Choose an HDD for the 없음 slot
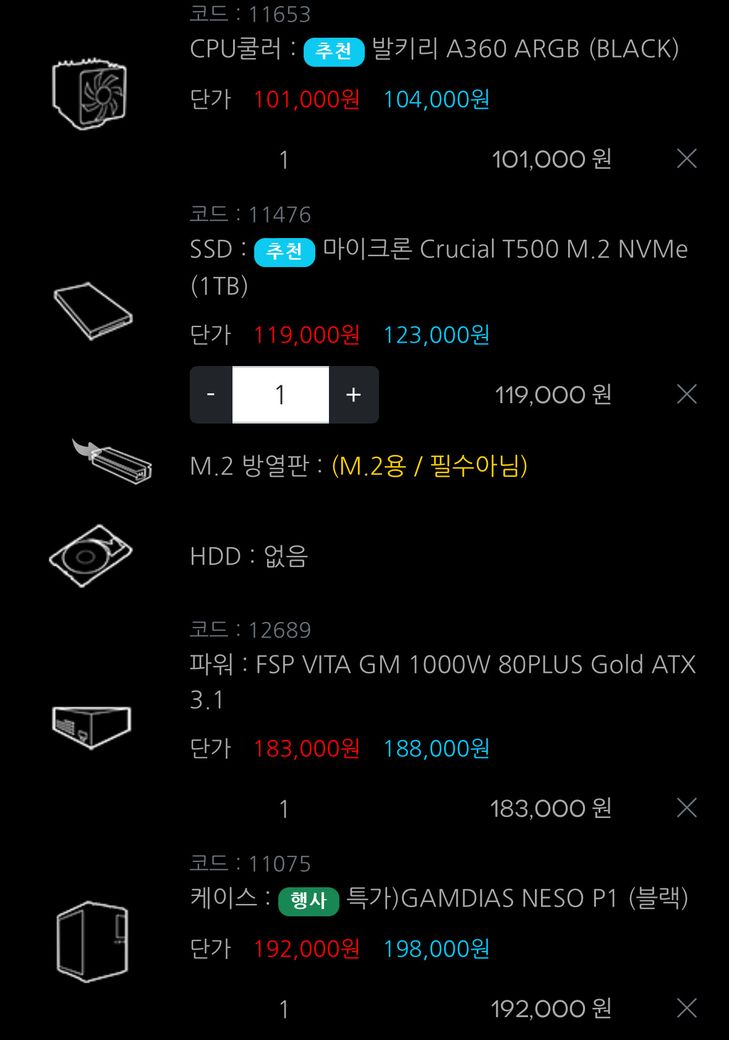 248,557
